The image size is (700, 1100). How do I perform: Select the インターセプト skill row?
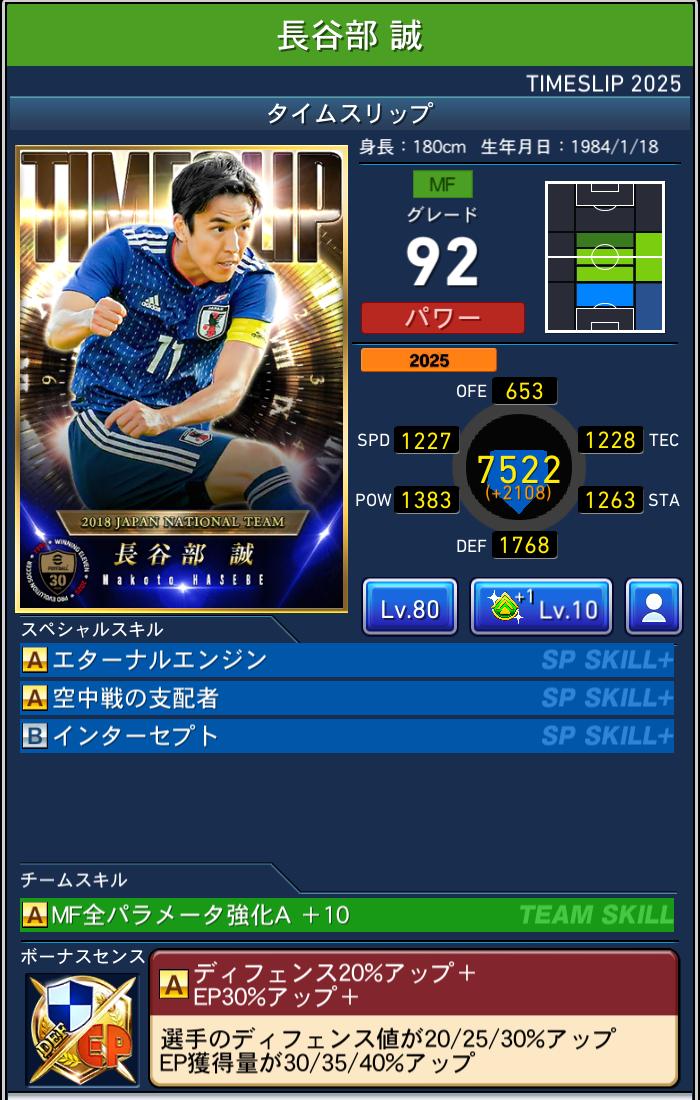coord(346,736)
